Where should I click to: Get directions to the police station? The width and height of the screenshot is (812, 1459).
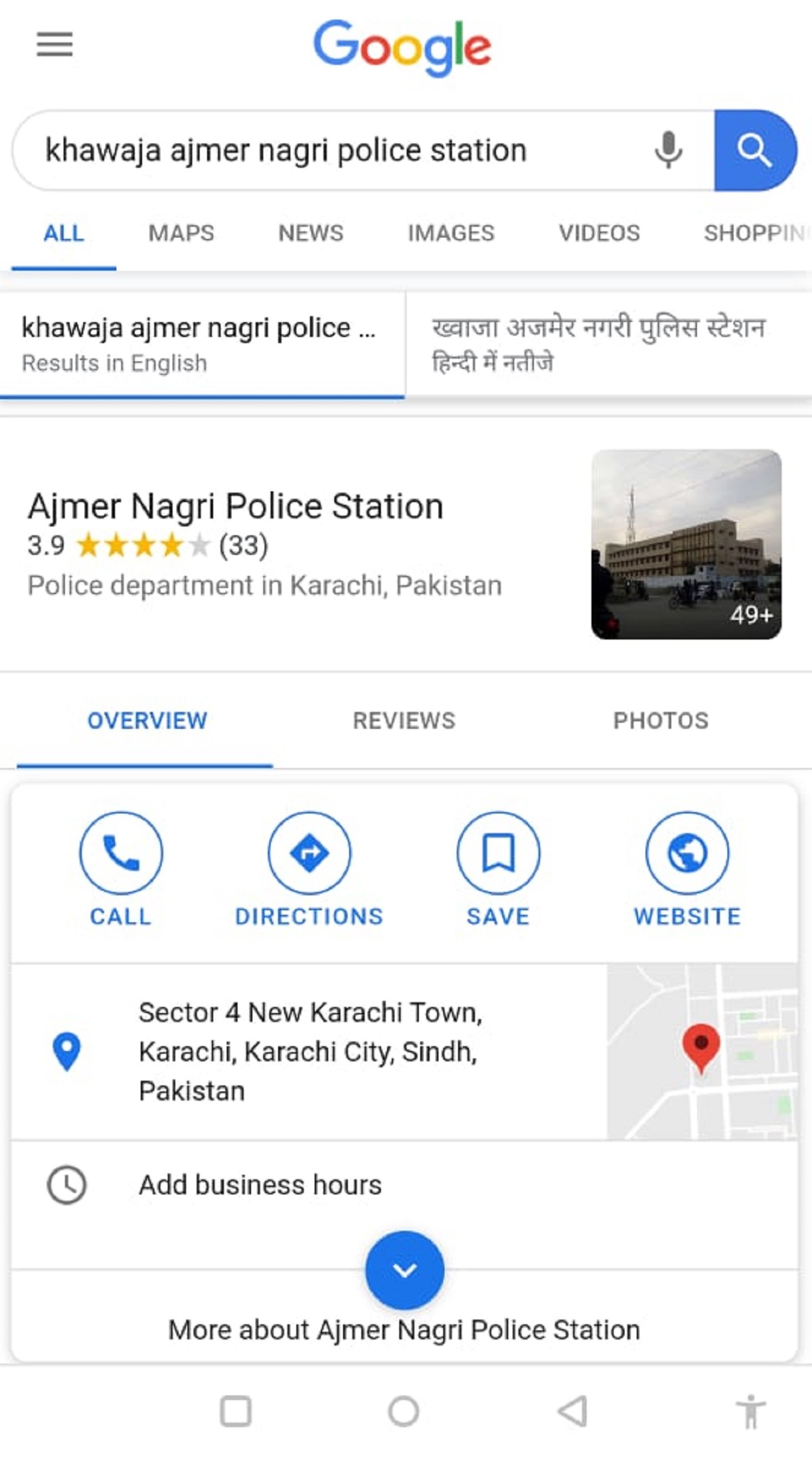point(309,870)
